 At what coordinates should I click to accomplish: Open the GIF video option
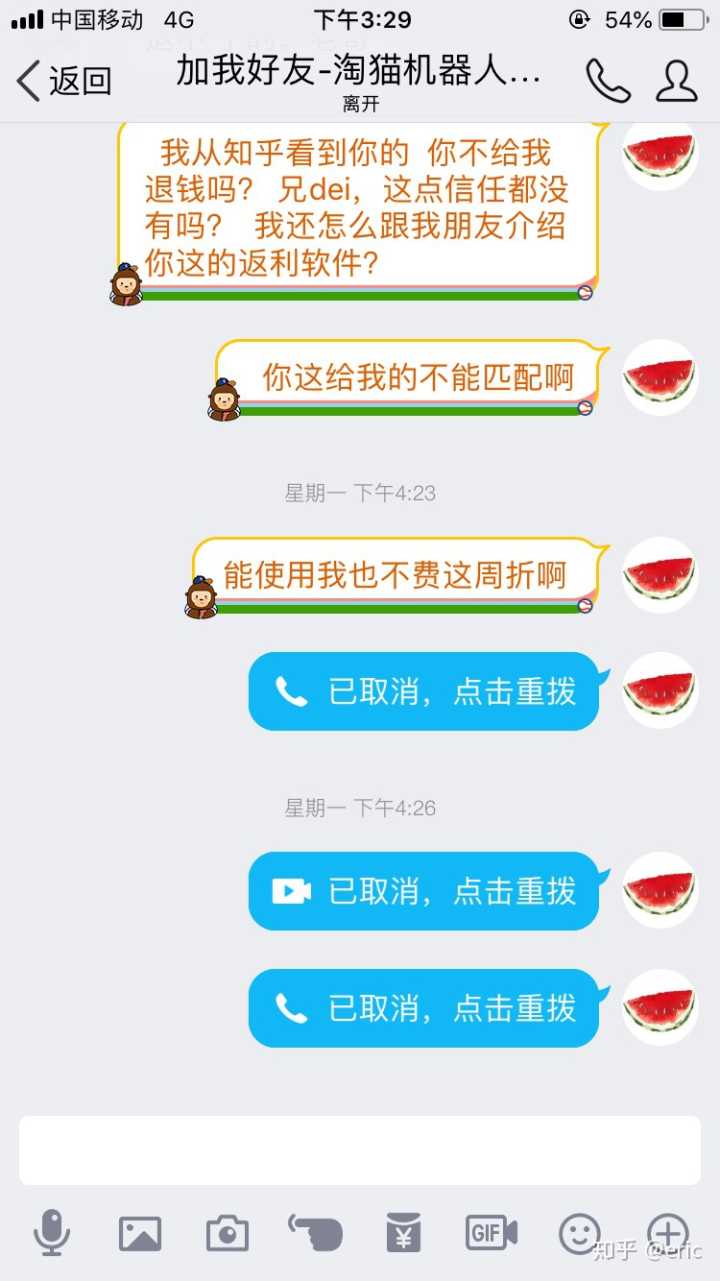pyautogui.click(x=491, y=1233)
